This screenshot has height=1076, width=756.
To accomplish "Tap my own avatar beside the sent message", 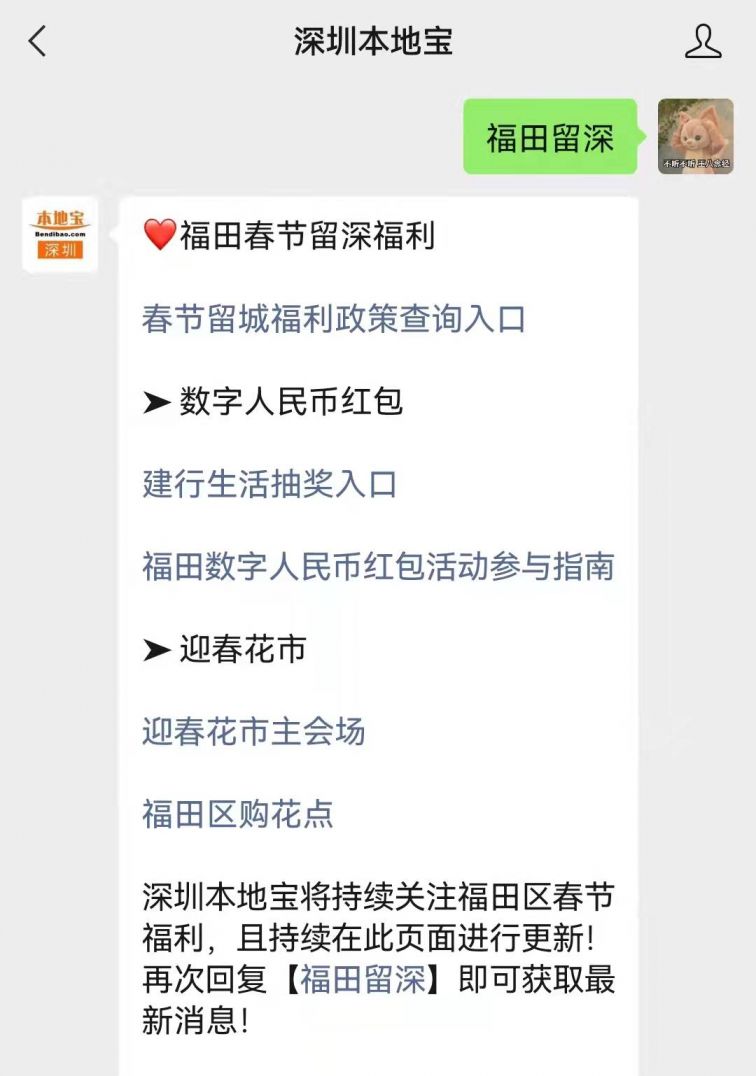I will [695, 136].
